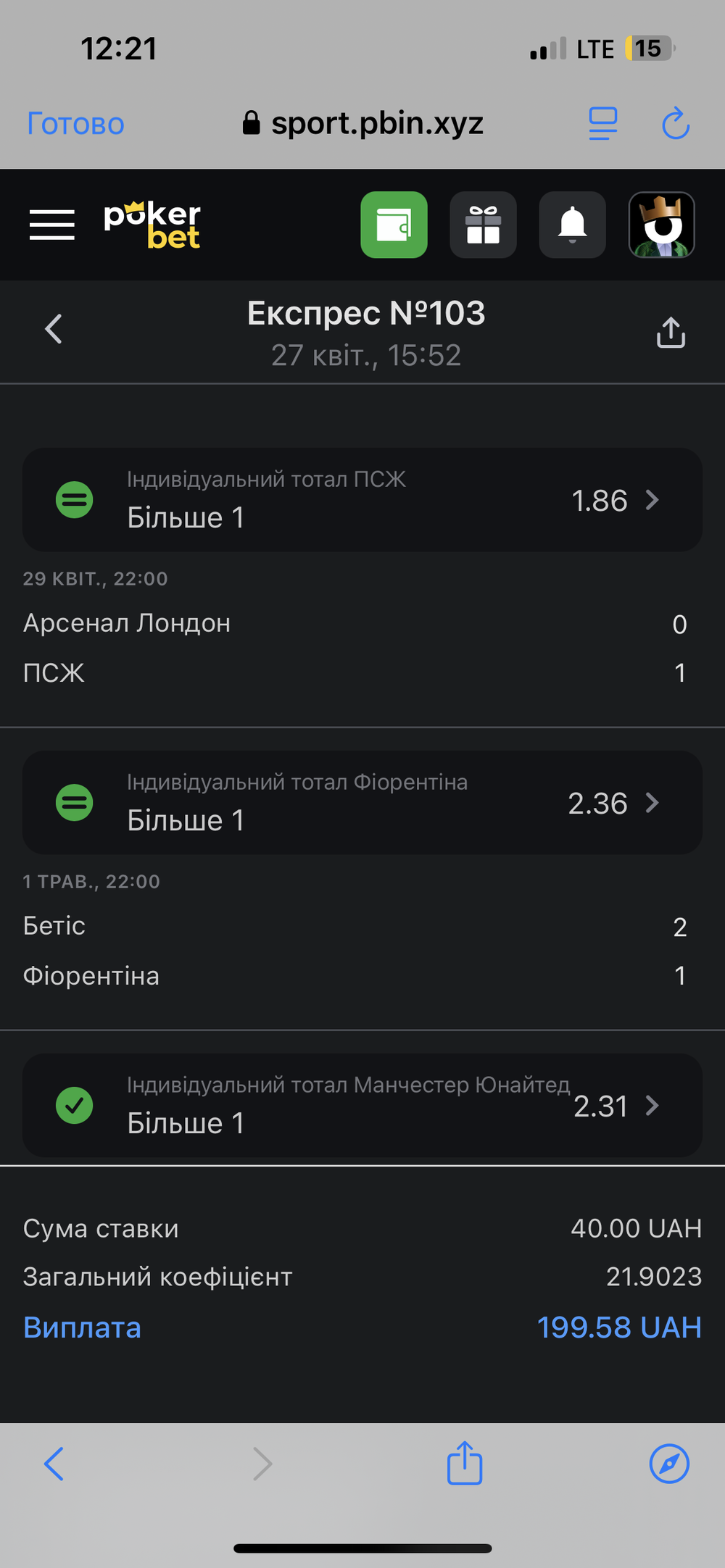The width and height of the screenshot is (725, 1568).
Task: Open the Фіорентіна individual total bet 2.36
Action: (x=362, y=802)
